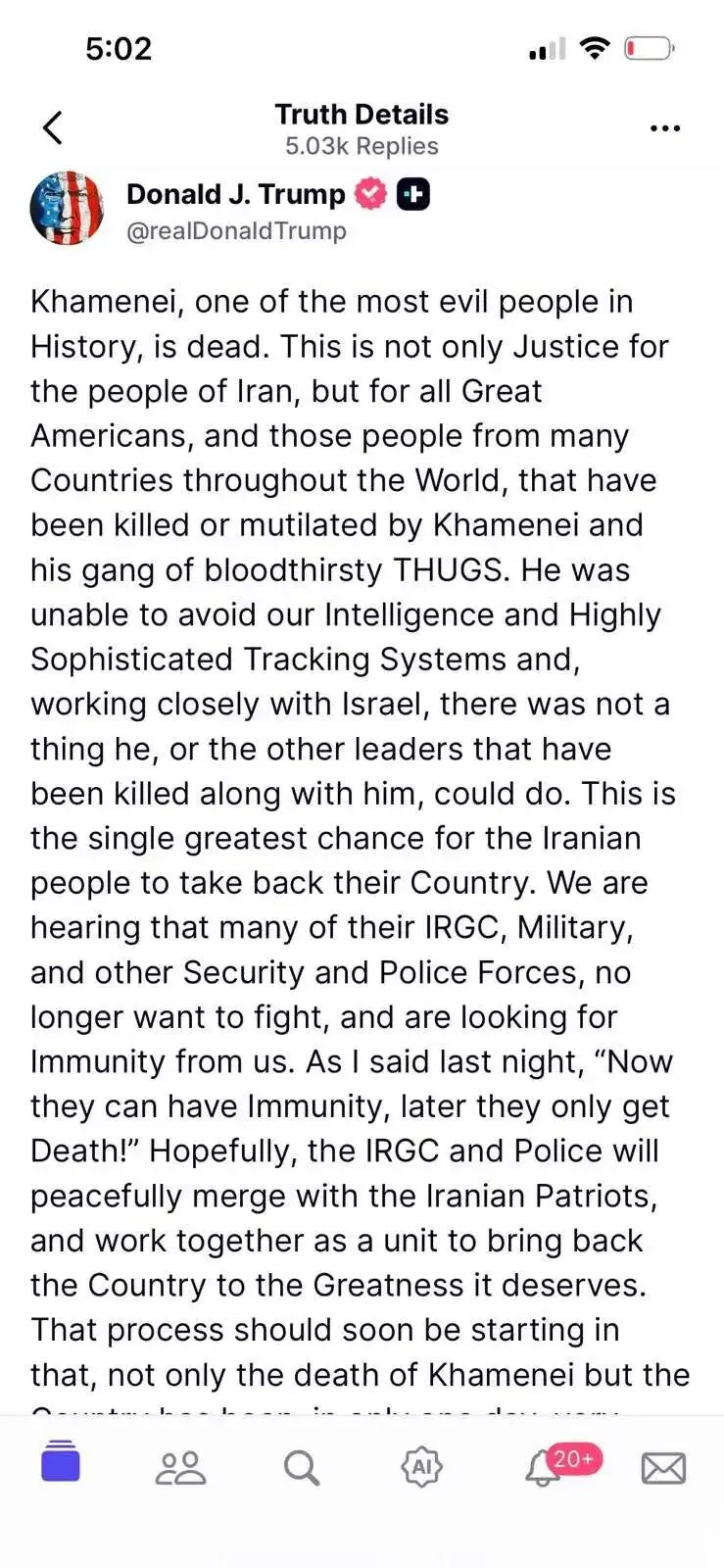The image size is (724, 1568).
Task: Open the AI assistant tab
Action: tap(422, 1467)
